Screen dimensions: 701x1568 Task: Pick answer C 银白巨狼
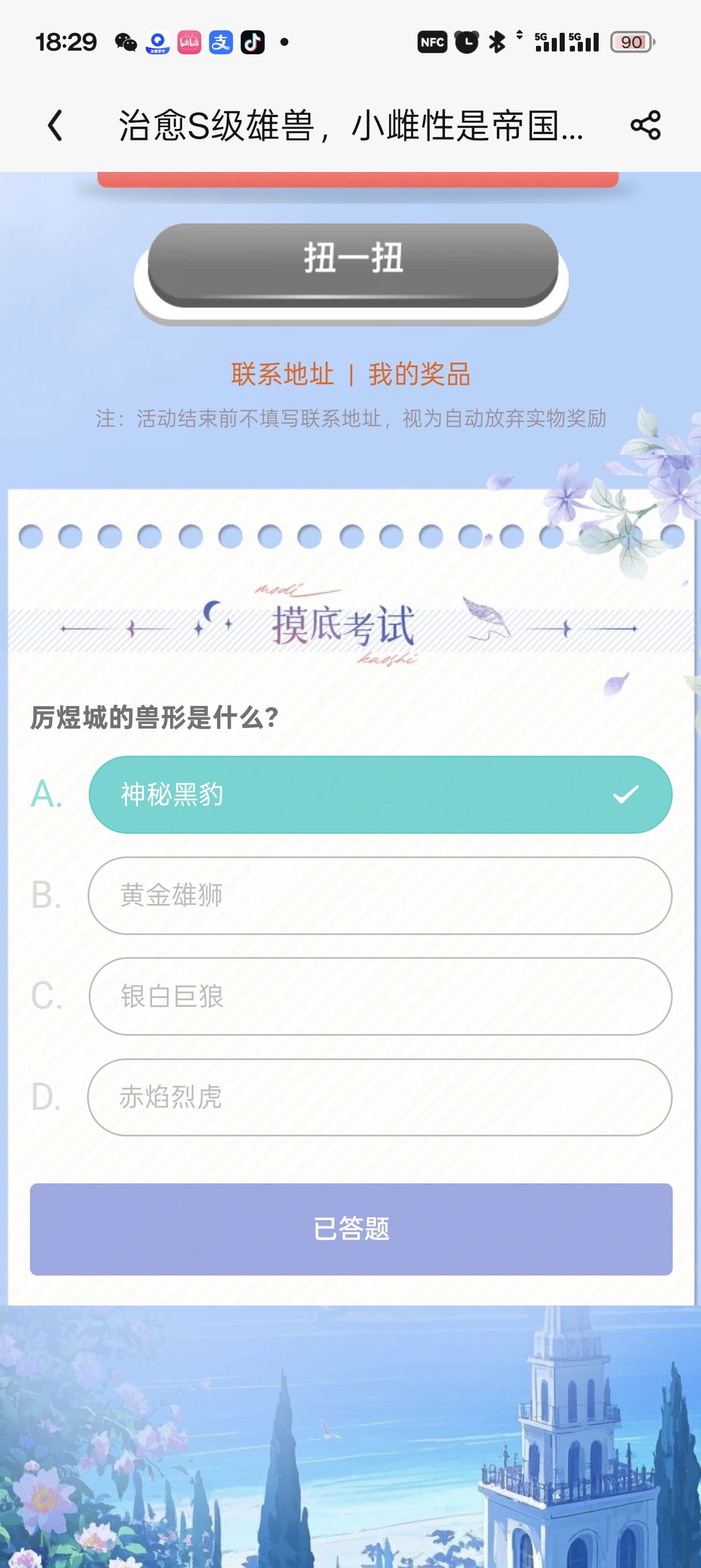[x=380, y=997]
